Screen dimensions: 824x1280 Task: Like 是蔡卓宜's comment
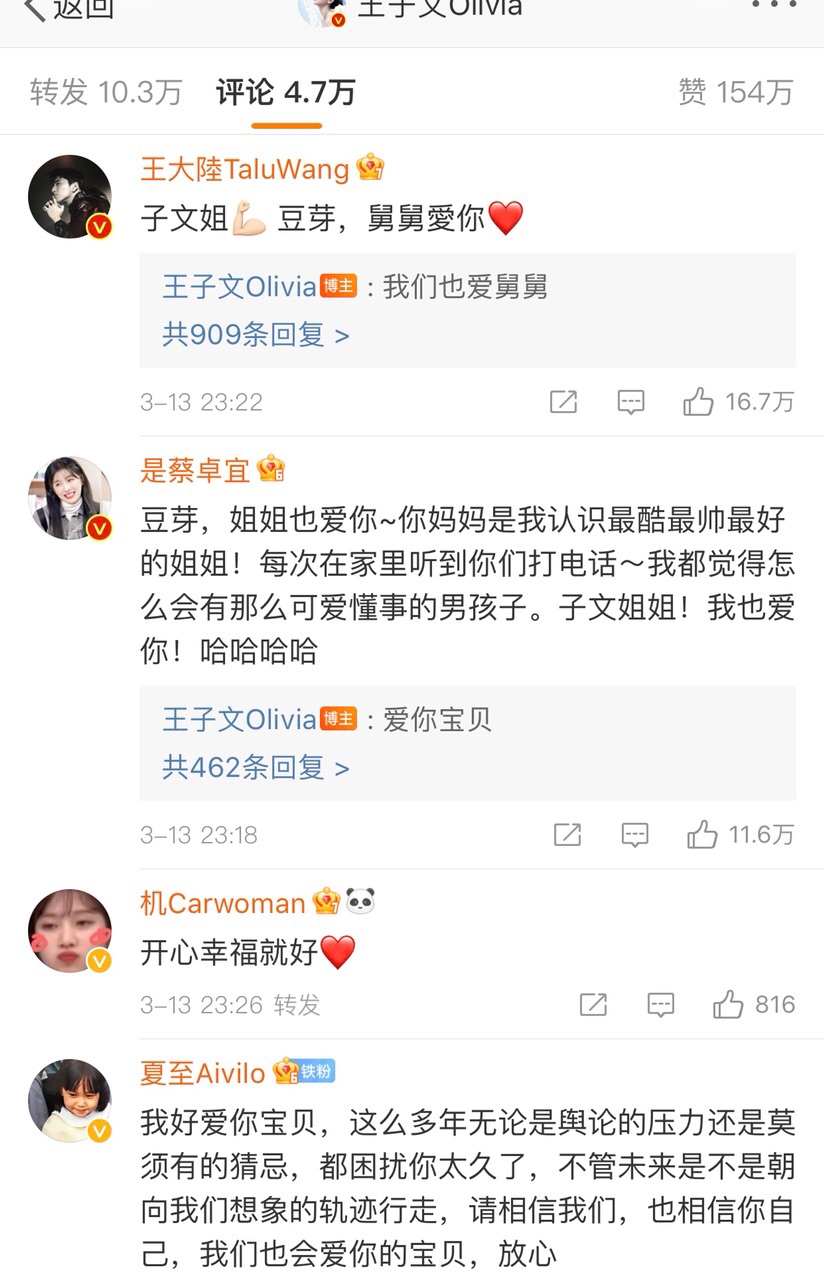coord(741,835)
